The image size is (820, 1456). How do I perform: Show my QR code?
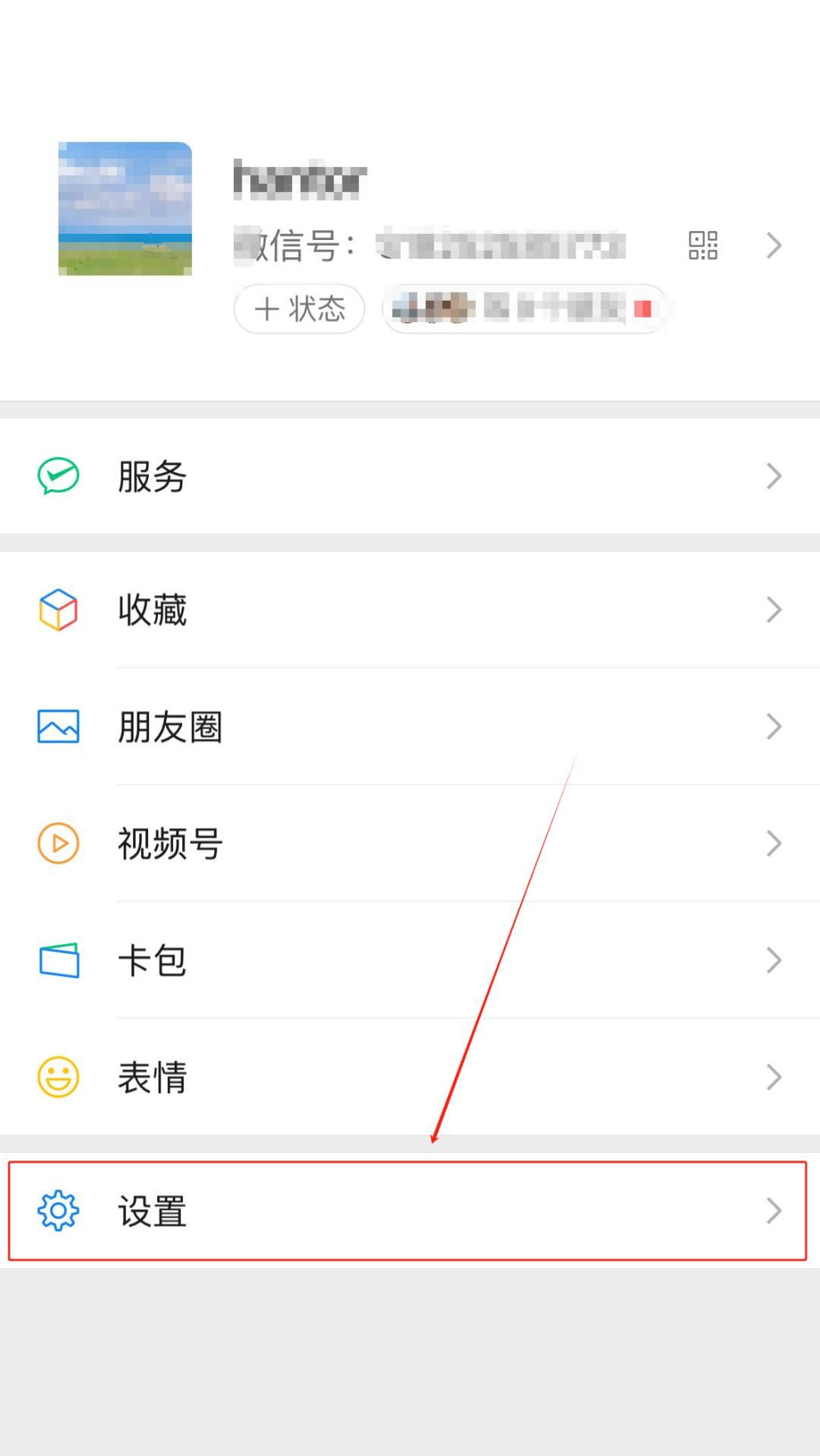702,245
